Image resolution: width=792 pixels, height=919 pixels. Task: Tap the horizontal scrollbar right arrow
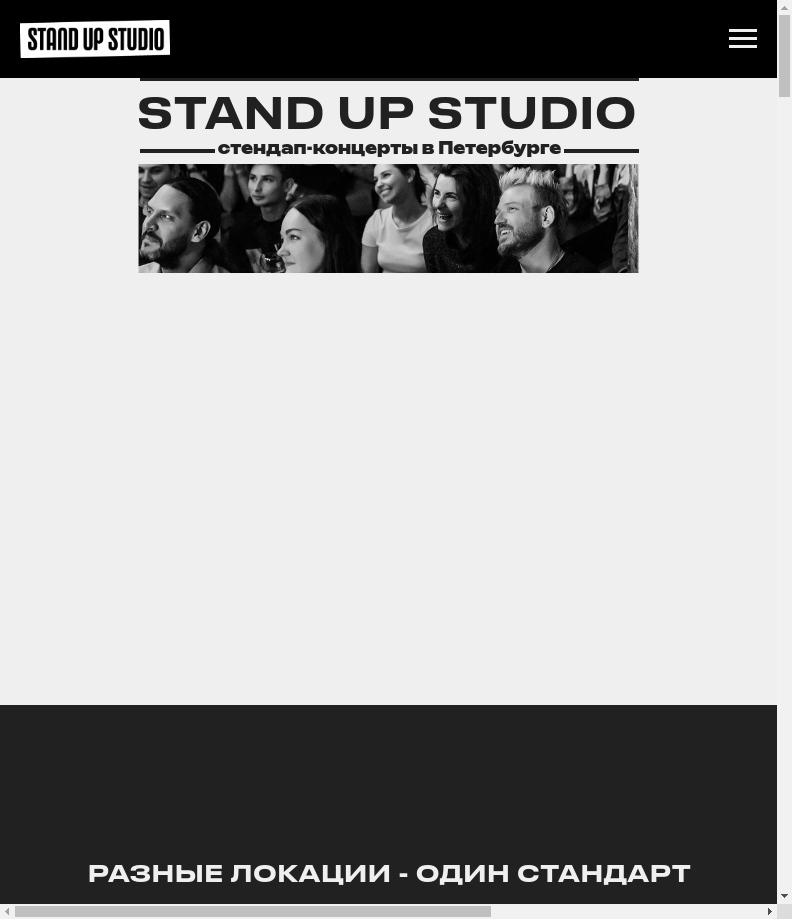[769, 912]
